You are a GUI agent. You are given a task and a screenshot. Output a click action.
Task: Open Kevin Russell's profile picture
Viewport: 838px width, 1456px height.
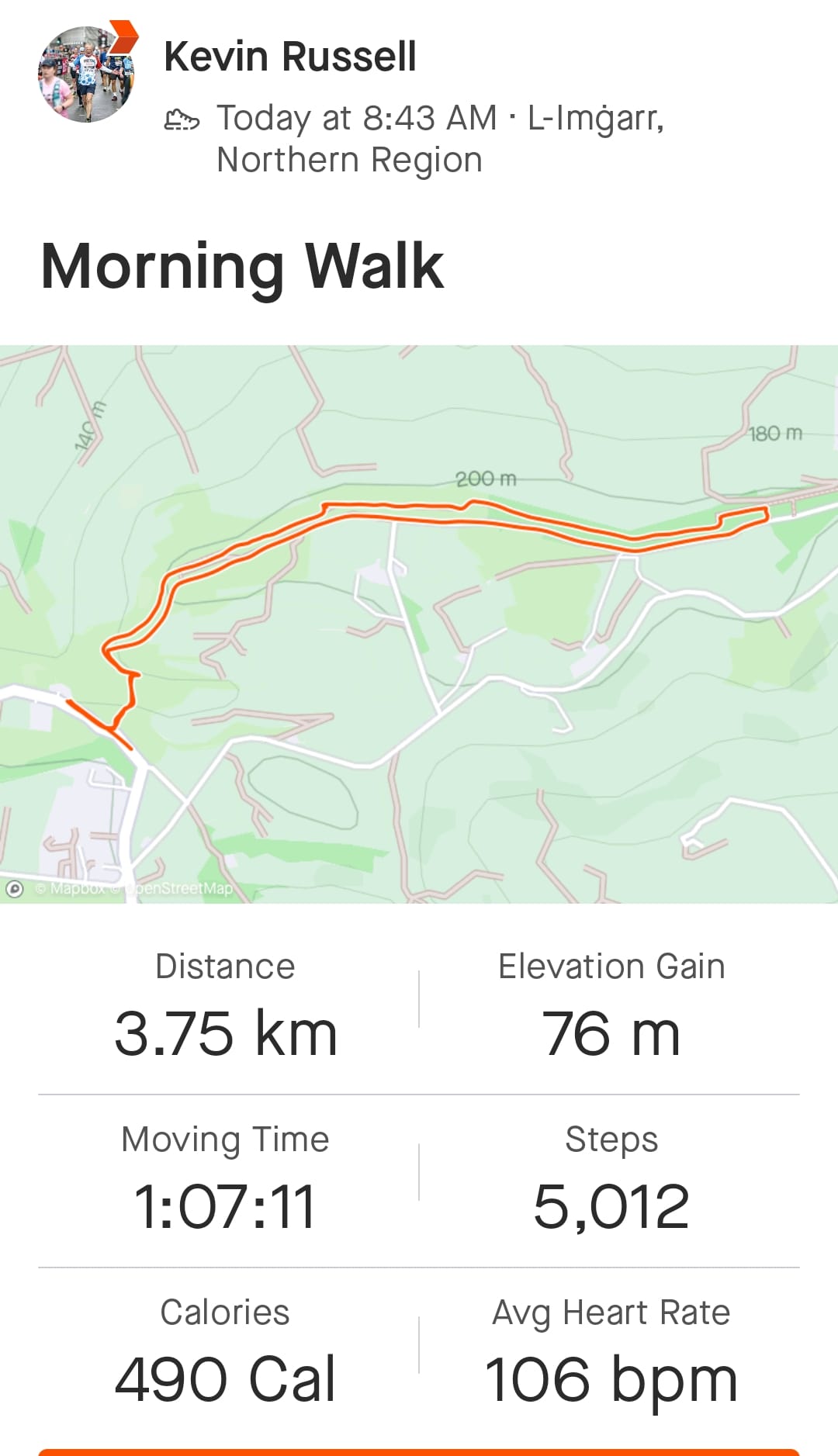click(86, 74)
